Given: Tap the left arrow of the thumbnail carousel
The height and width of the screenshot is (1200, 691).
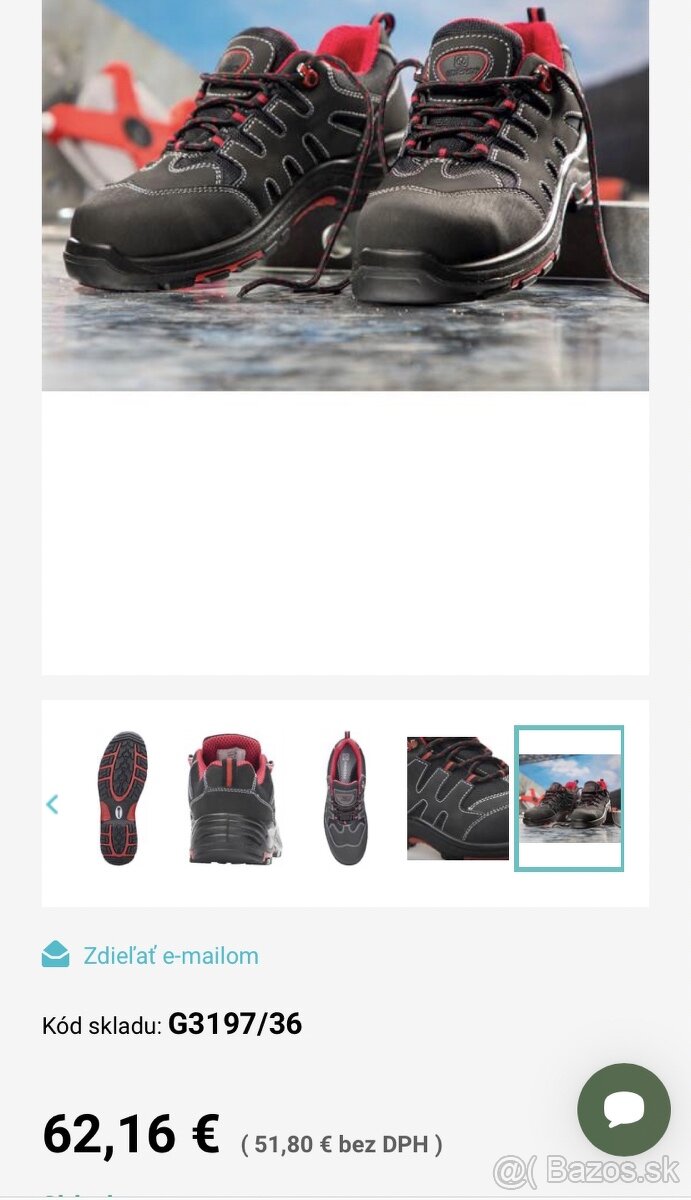Looking at the screenshot, I should (52, 804).
